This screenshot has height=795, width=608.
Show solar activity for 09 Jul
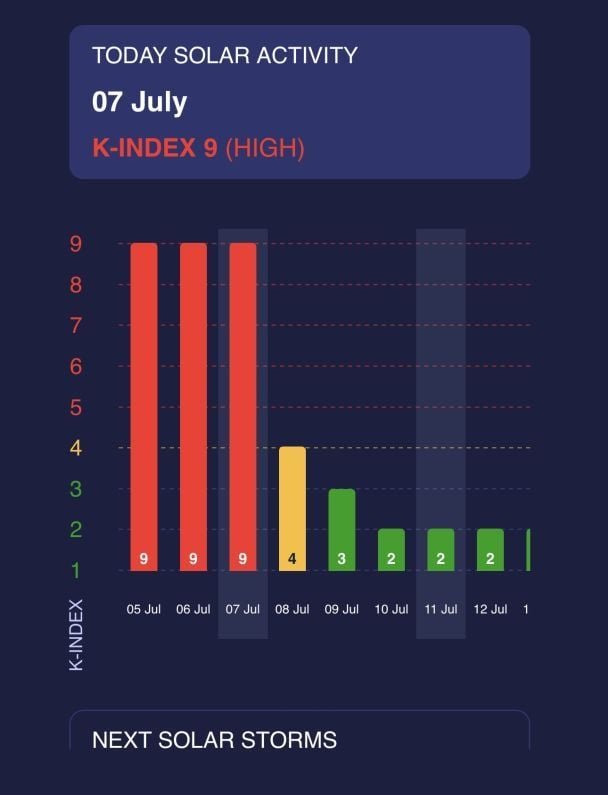tap(342, 530)
